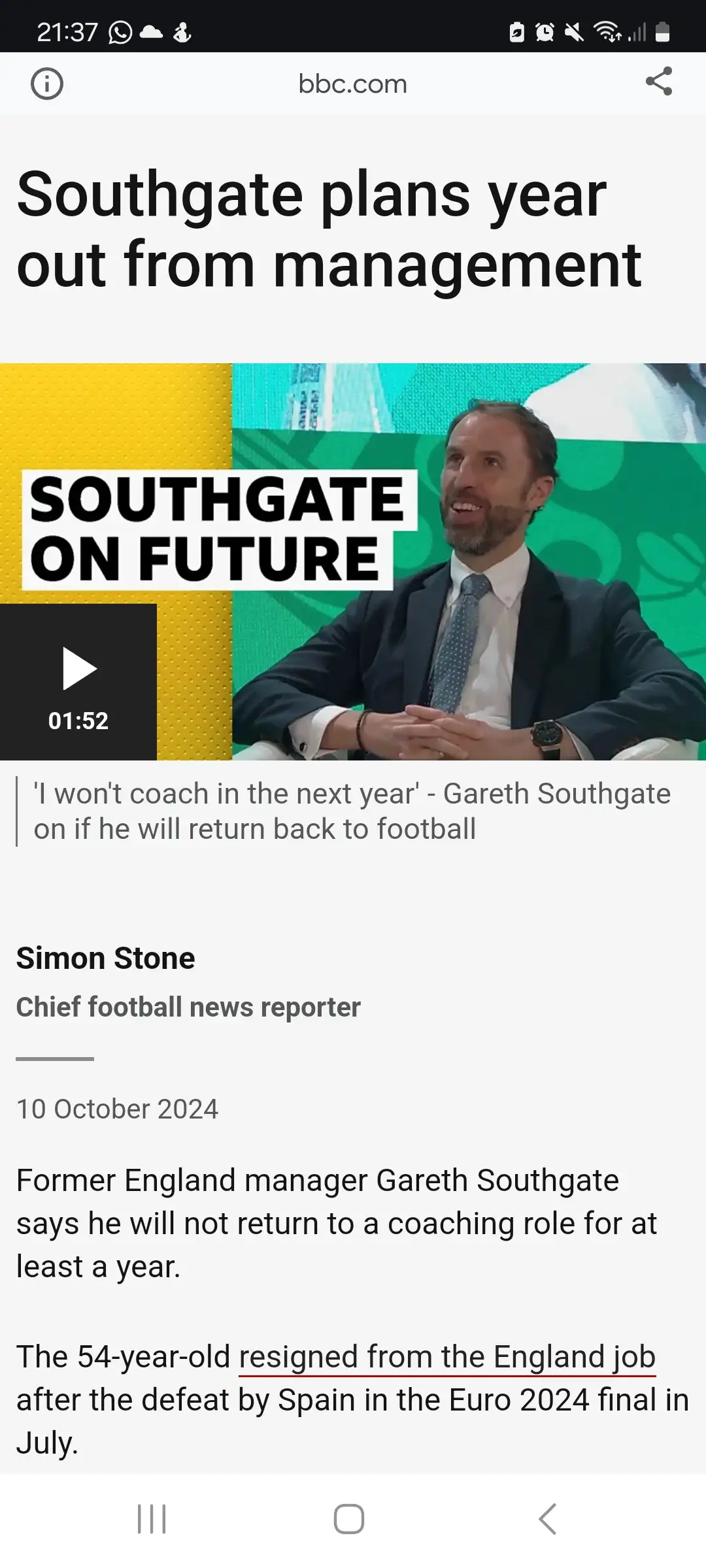Open the page info icon
This screenshot has width=706, height=1568.
click(47, 84)
